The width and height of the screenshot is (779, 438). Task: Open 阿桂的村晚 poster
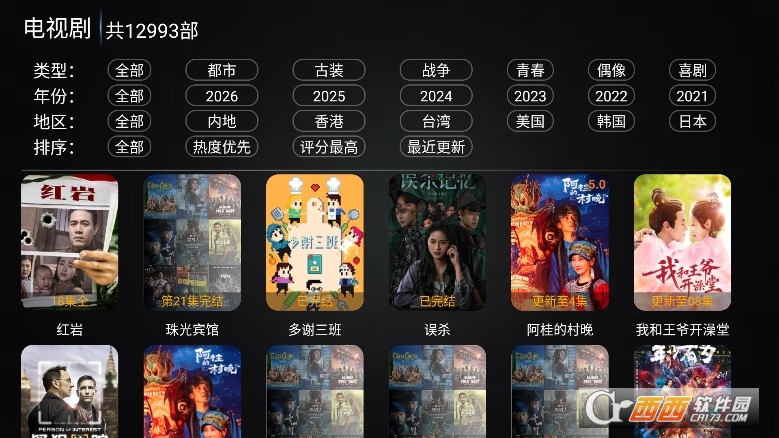point(560,242)
